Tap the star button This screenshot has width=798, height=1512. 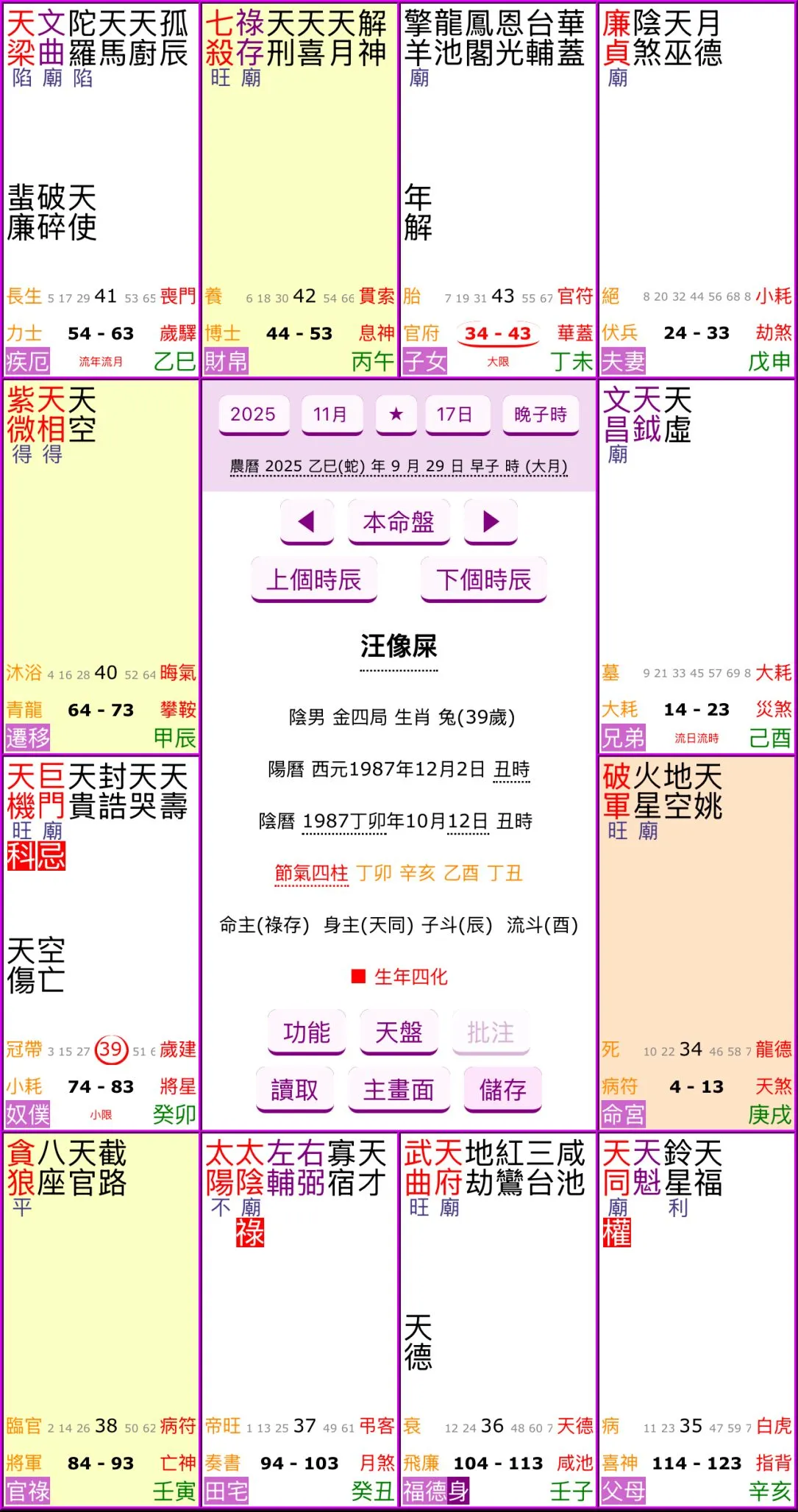point(396,415)
